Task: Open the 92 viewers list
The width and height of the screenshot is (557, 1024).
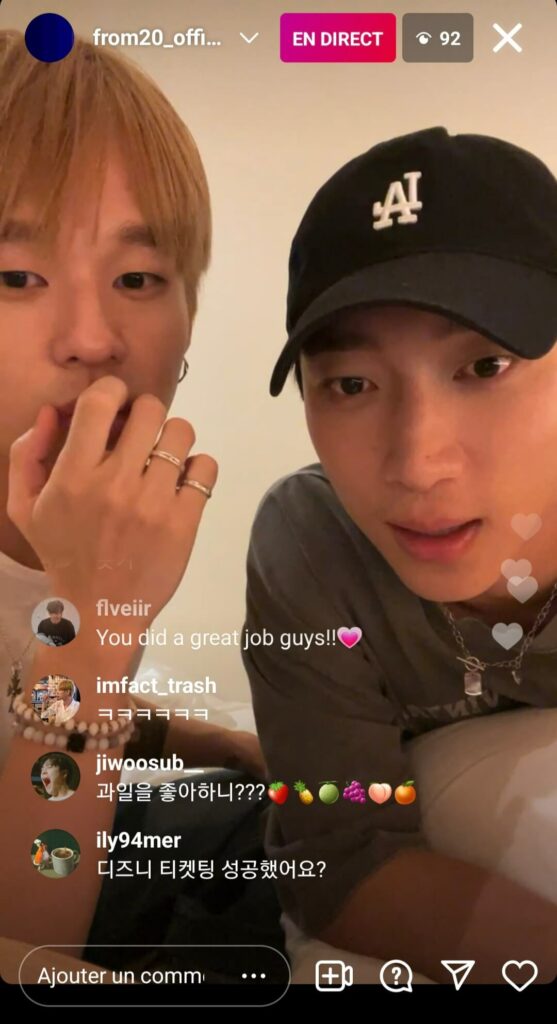Action: coord(438,38)
